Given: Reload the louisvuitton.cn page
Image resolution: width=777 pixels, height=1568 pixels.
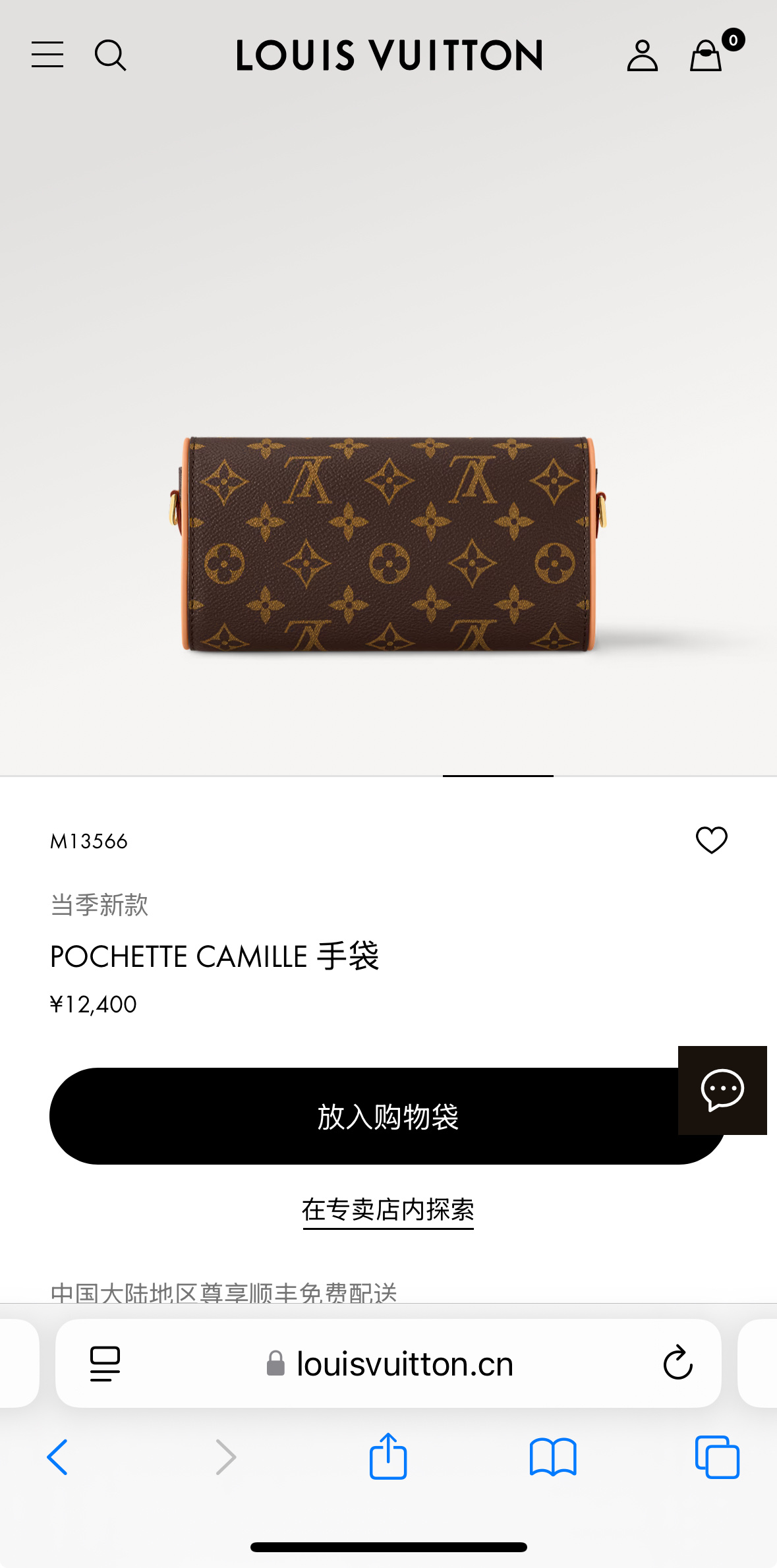Looking at the screenshot, I should (x=677, y=1363).
